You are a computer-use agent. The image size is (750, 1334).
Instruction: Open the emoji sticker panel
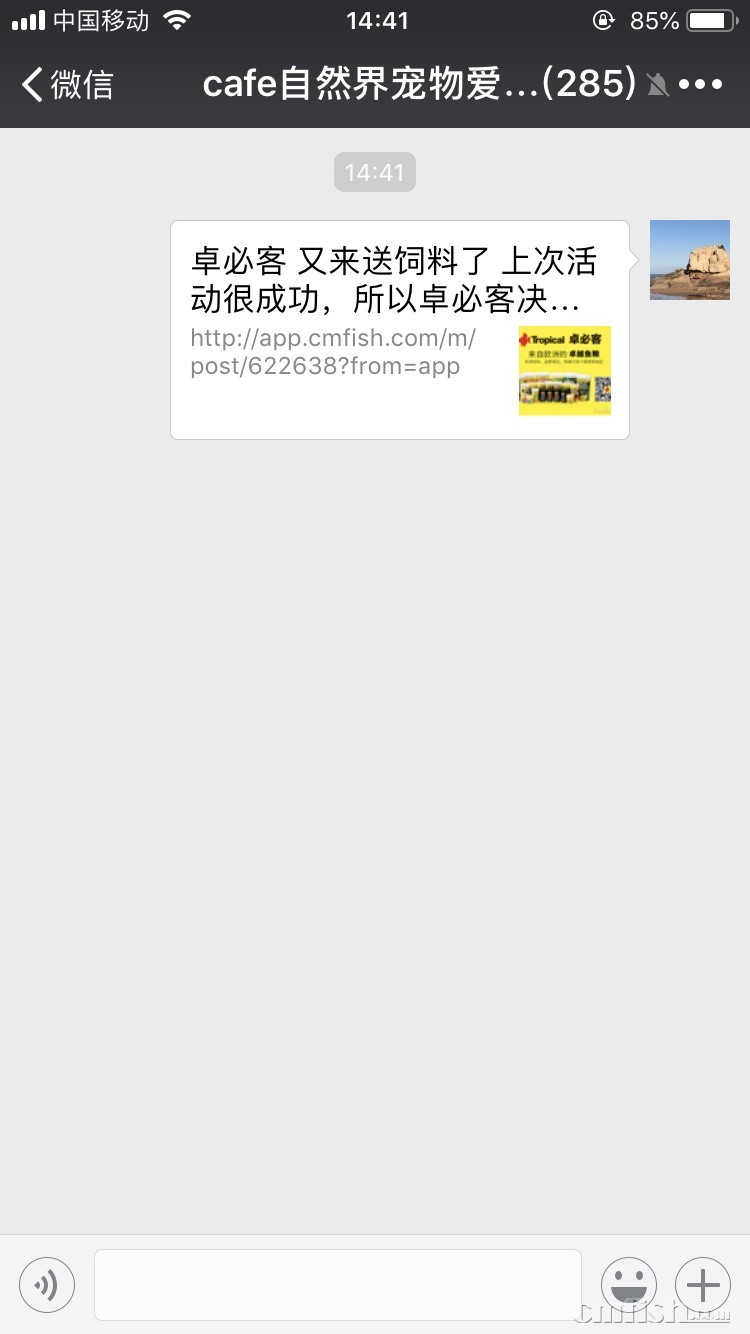point(629,1285)
